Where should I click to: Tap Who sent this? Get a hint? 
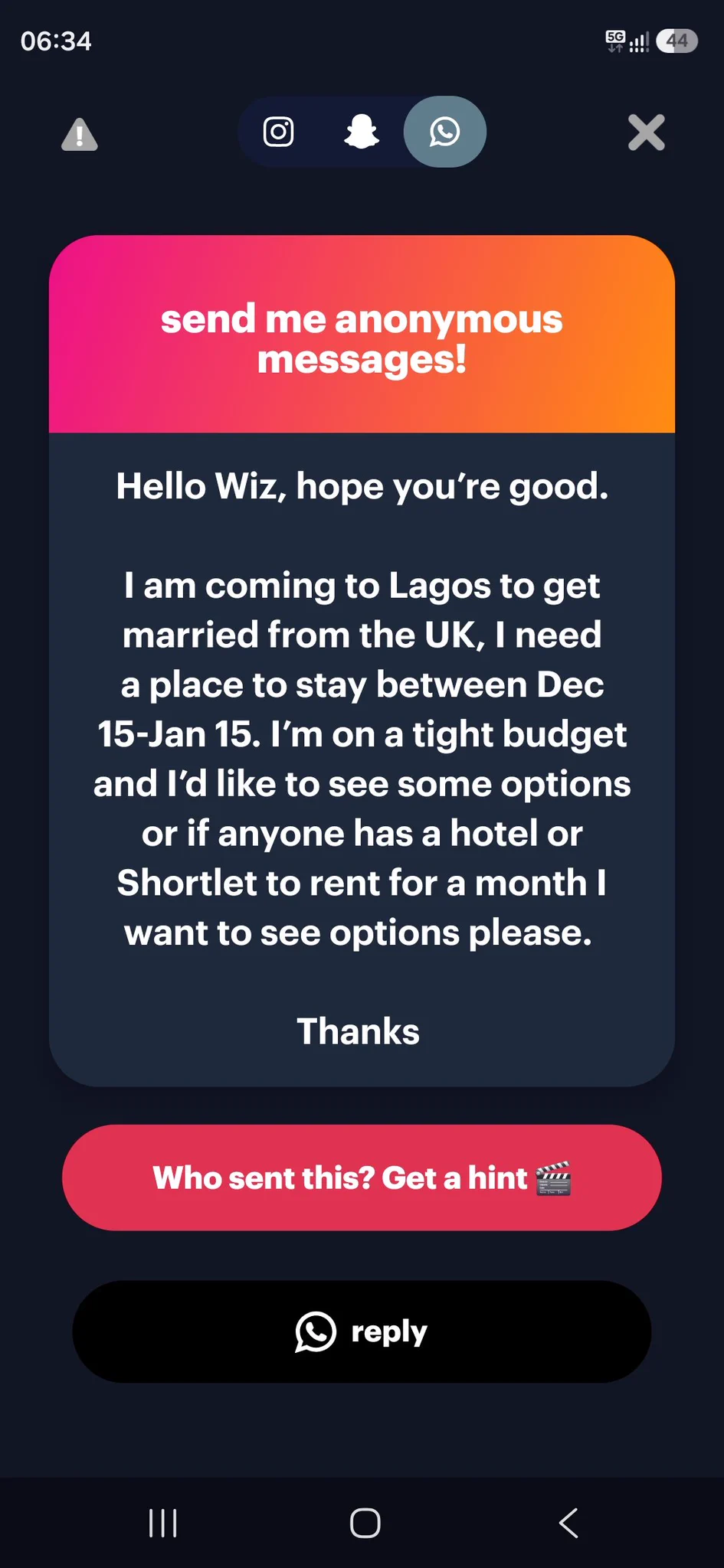coord(362,1178)
